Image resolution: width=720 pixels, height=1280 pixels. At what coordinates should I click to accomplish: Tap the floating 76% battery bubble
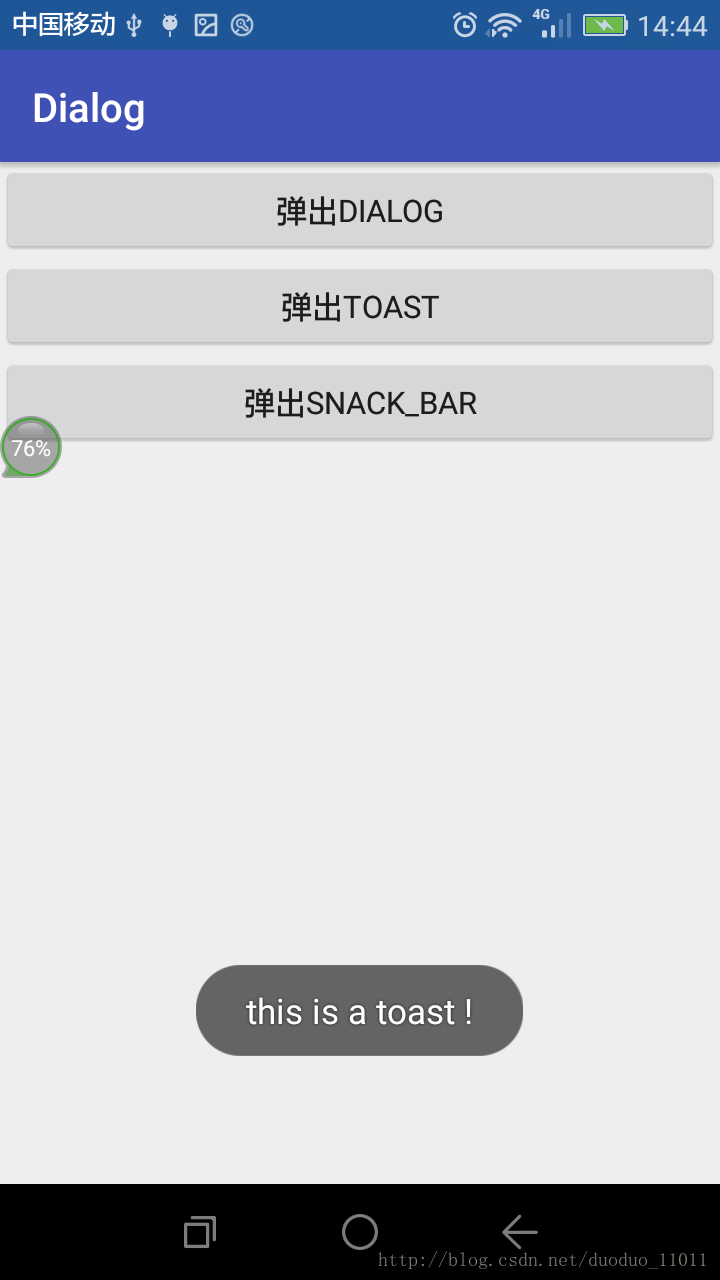point(30,447)
